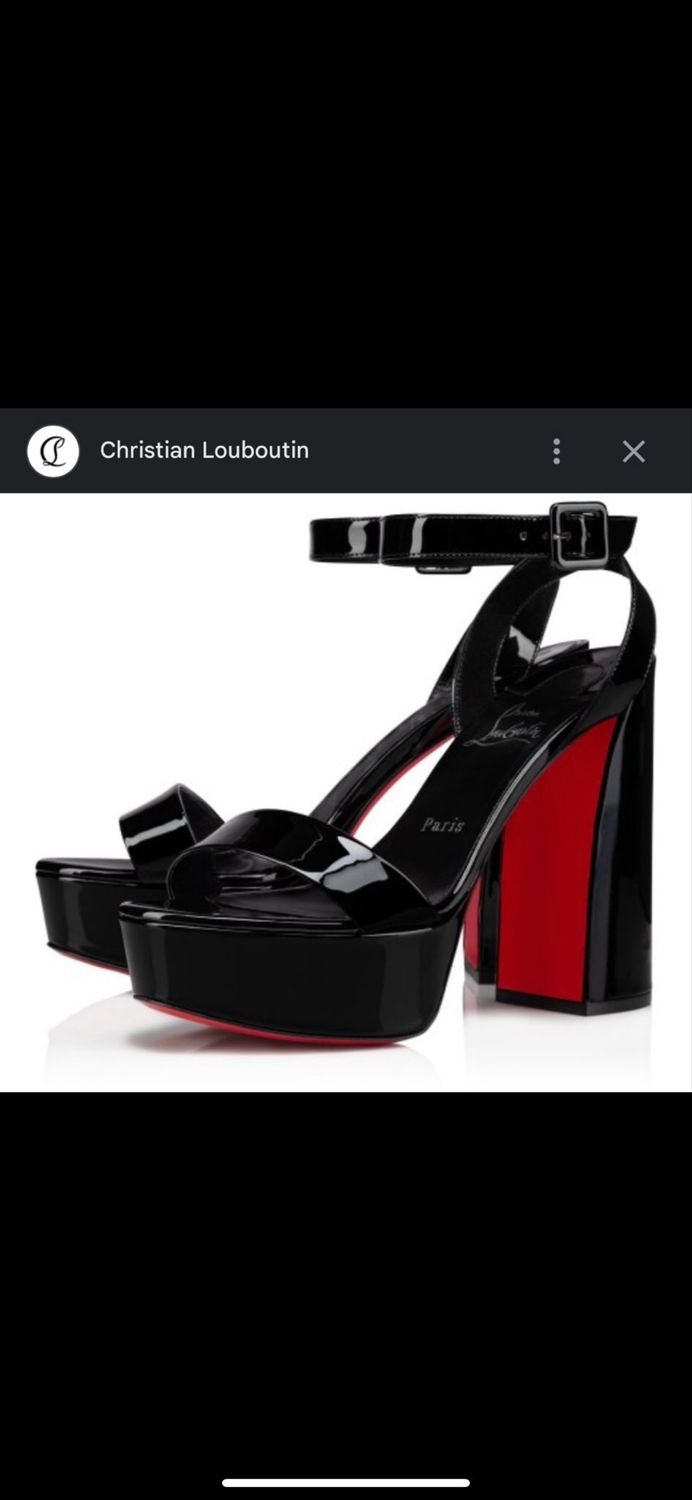This screenshot has height=1500, width=692.
Task: Tap the black platform sandal image
Action: point(346,792)
